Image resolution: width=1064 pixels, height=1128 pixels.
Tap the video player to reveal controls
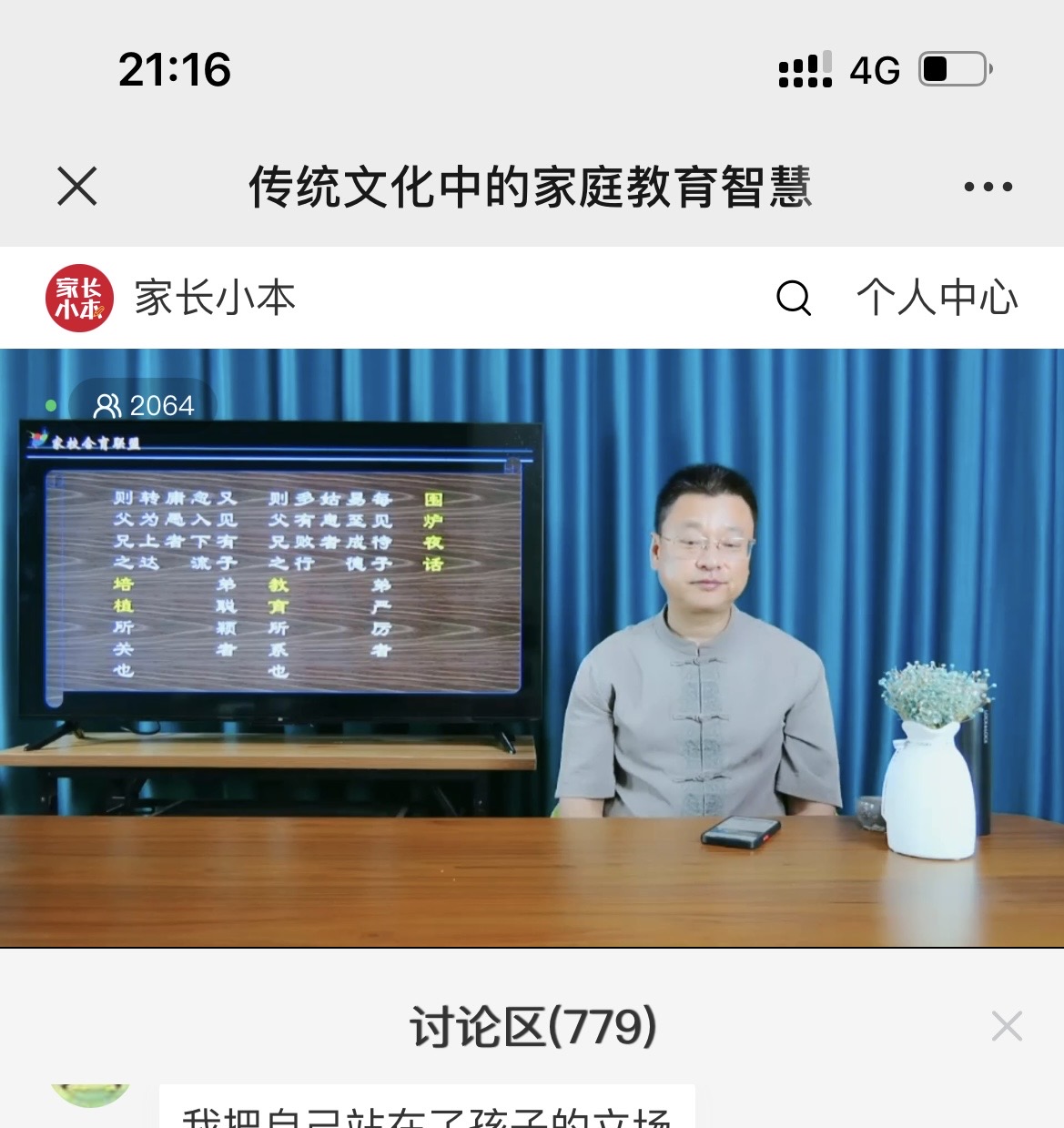click(x=532, y=646)
